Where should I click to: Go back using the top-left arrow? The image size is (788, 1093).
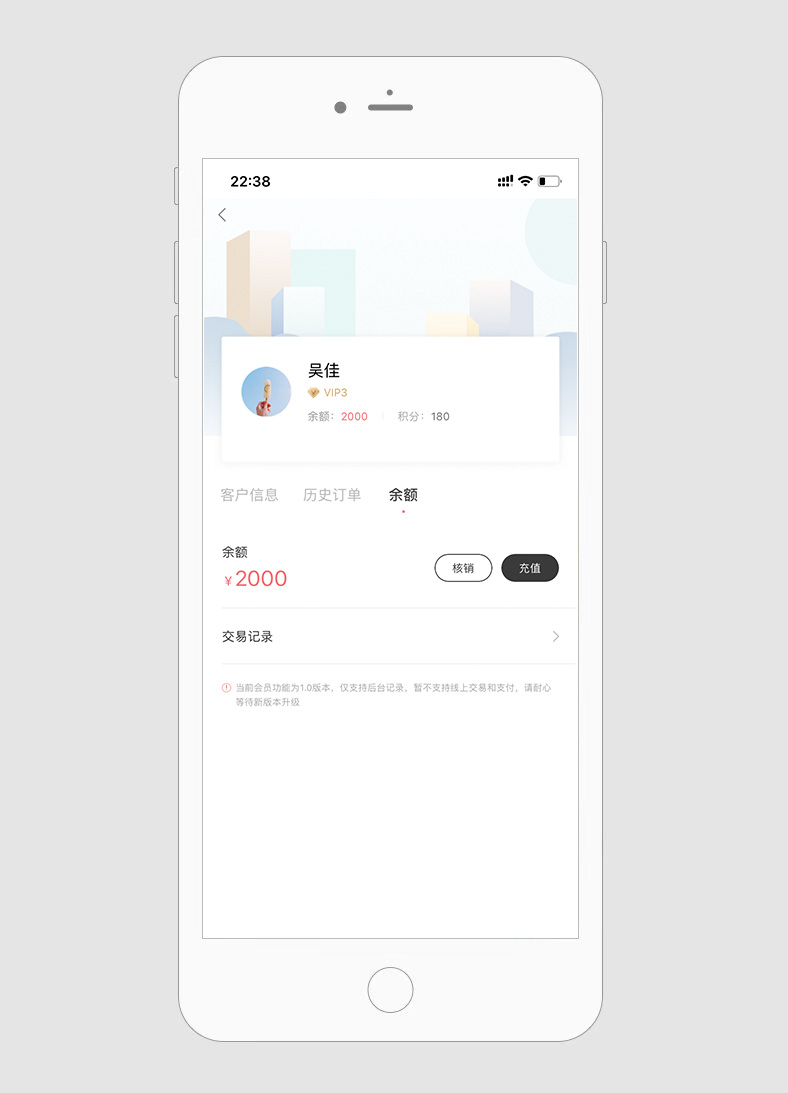(222, 215)
